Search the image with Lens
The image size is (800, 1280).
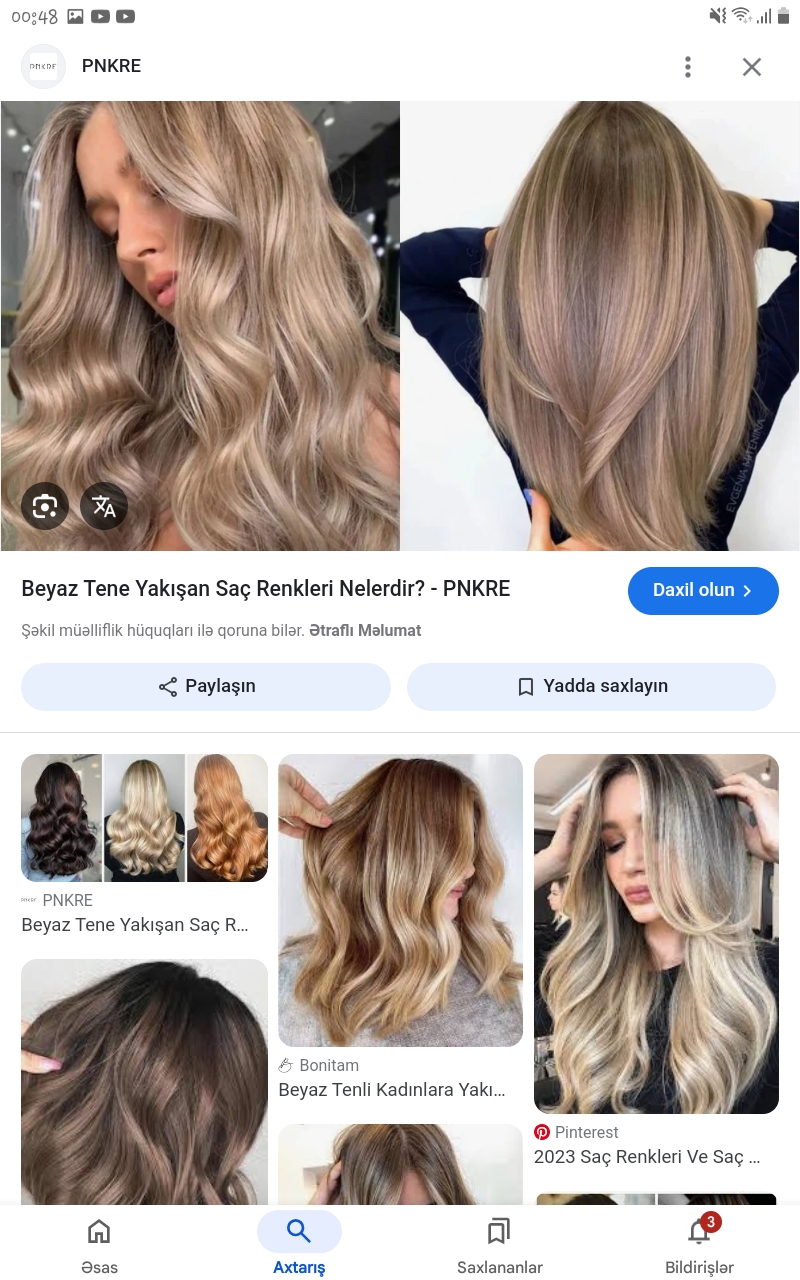[x=45, y=506]
